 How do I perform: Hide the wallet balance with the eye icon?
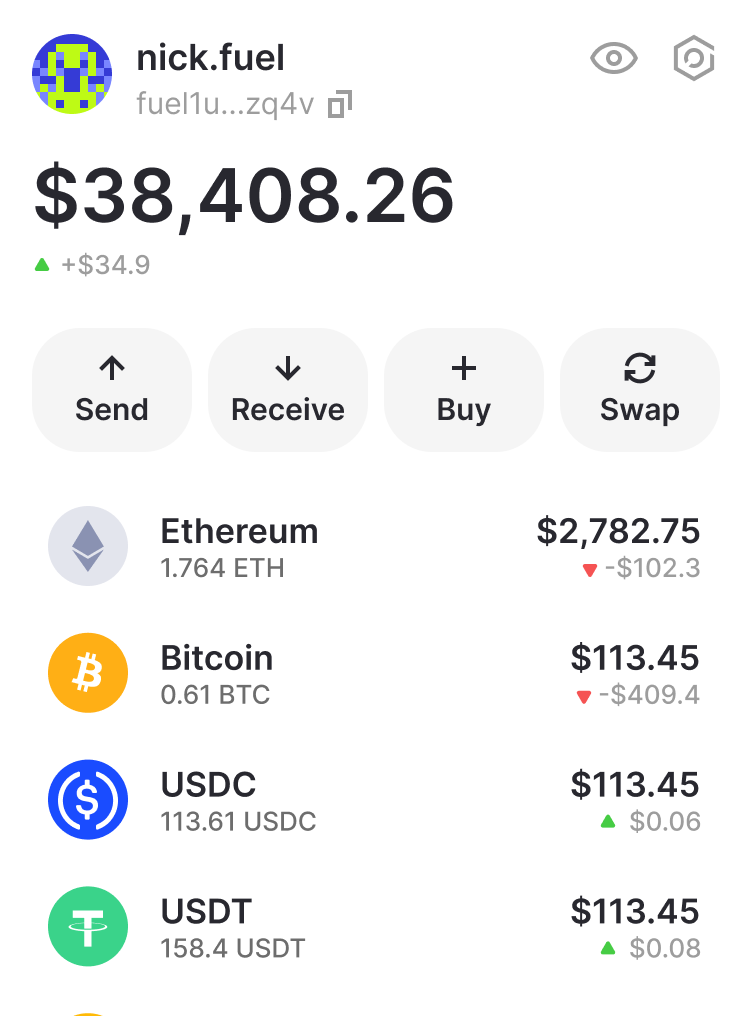pos(613,59)
